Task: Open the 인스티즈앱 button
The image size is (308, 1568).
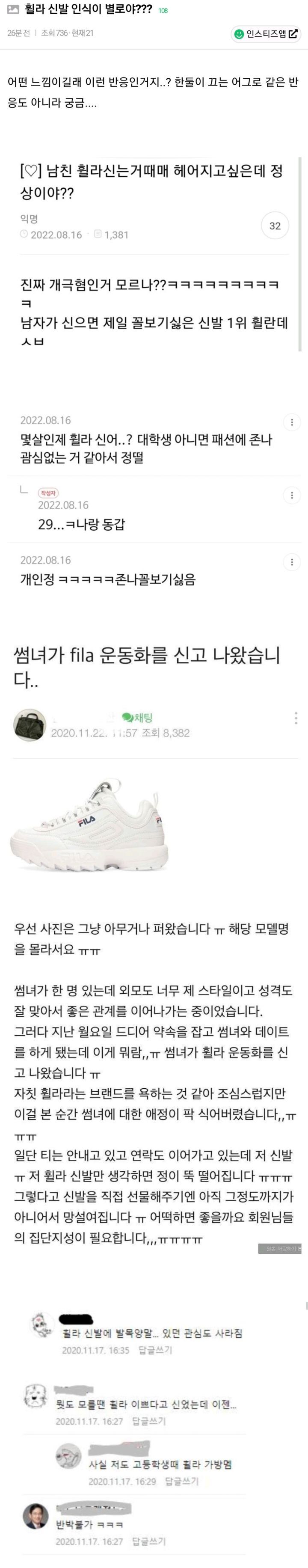Action: point(266,33)
